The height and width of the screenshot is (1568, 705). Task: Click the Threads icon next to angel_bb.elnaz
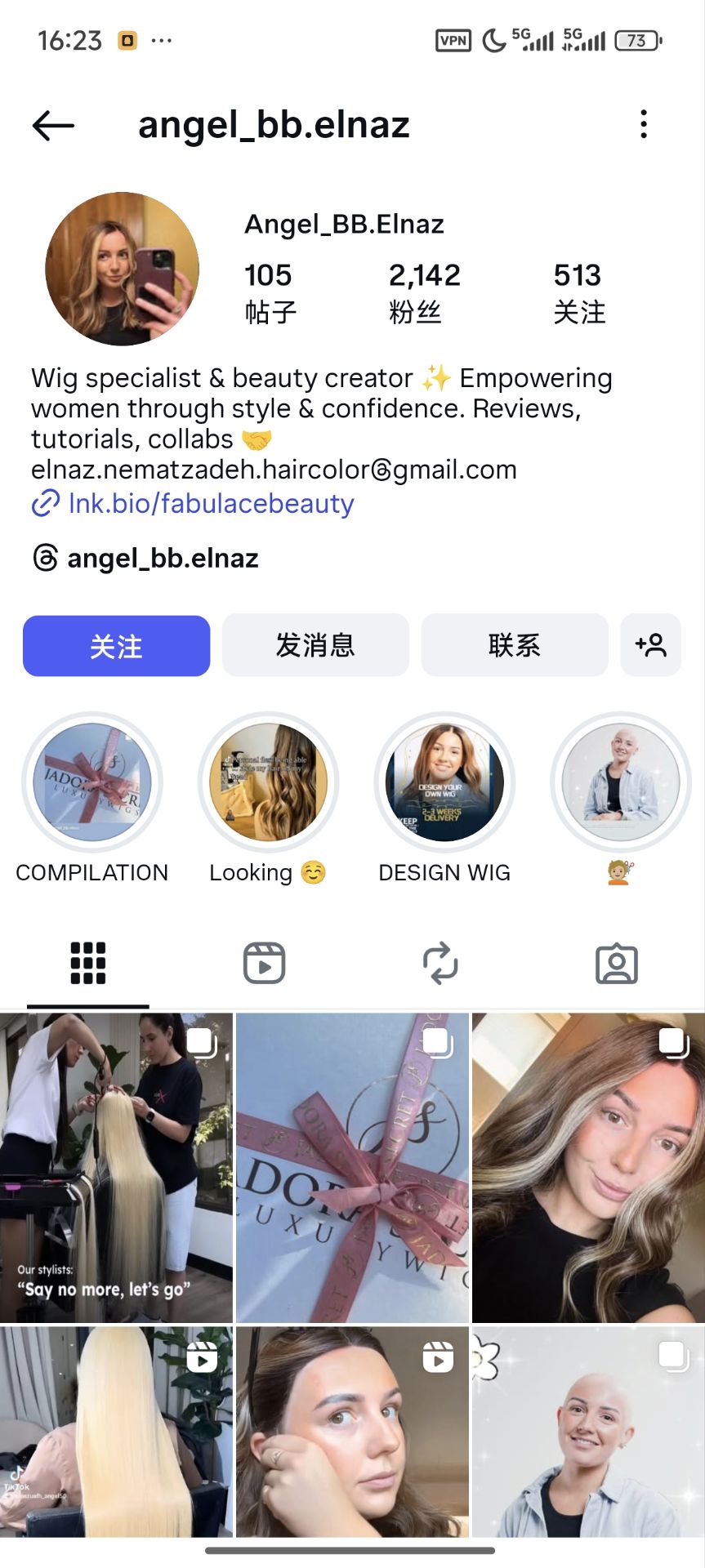tap(45, 557)
